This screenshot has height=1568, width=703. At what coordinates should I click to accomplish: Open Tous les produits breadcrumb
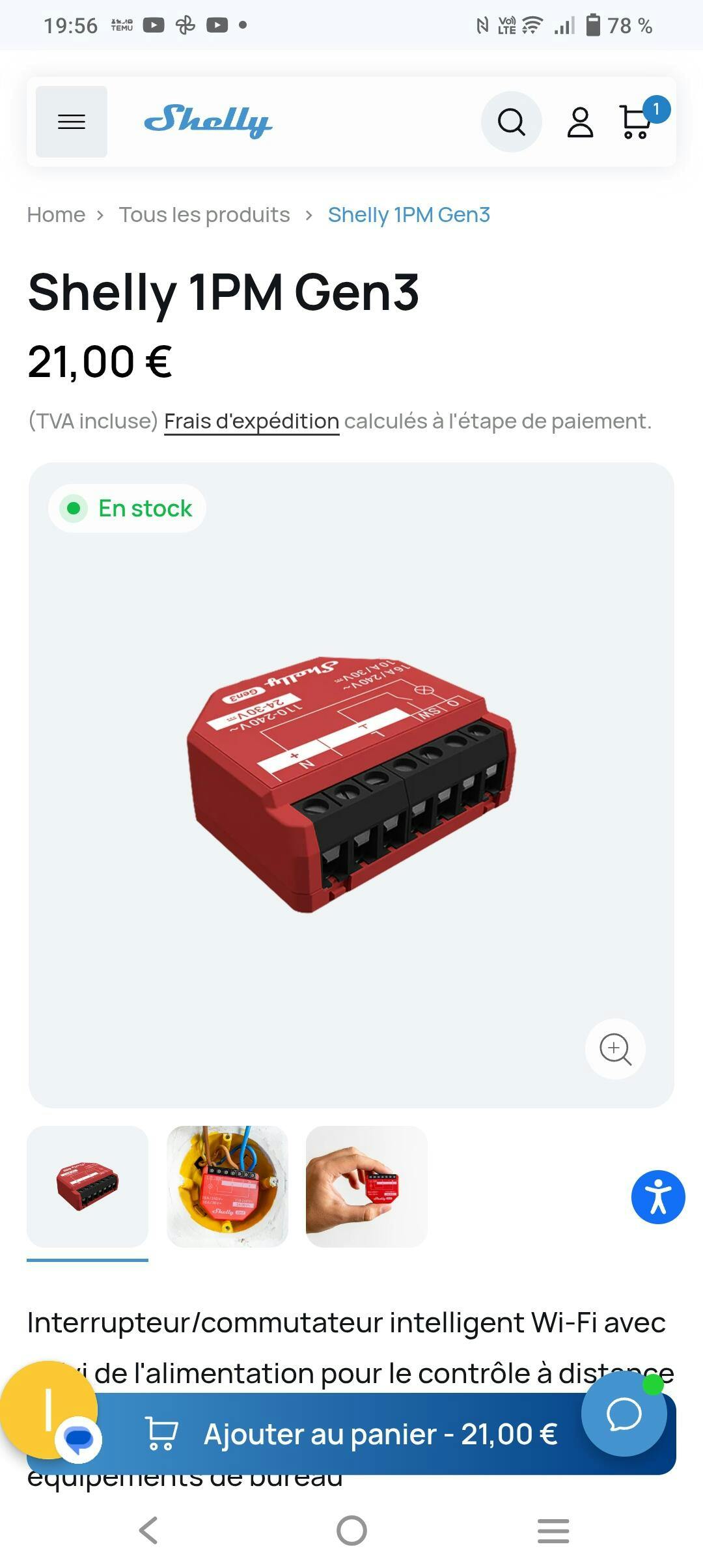[x=204, y=215]
